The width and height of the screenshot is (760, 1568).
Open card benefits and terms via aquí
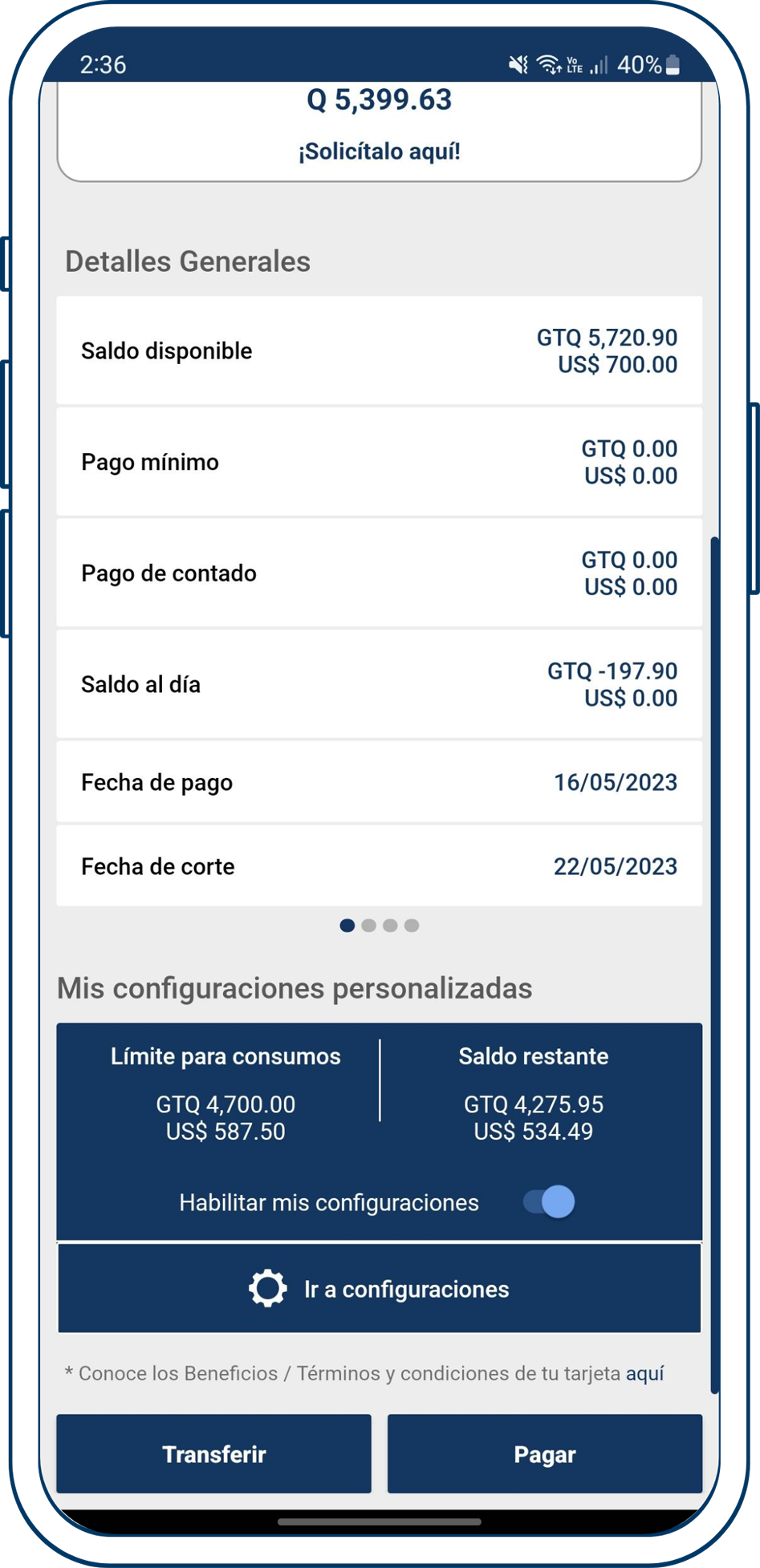pos(644,1373)
